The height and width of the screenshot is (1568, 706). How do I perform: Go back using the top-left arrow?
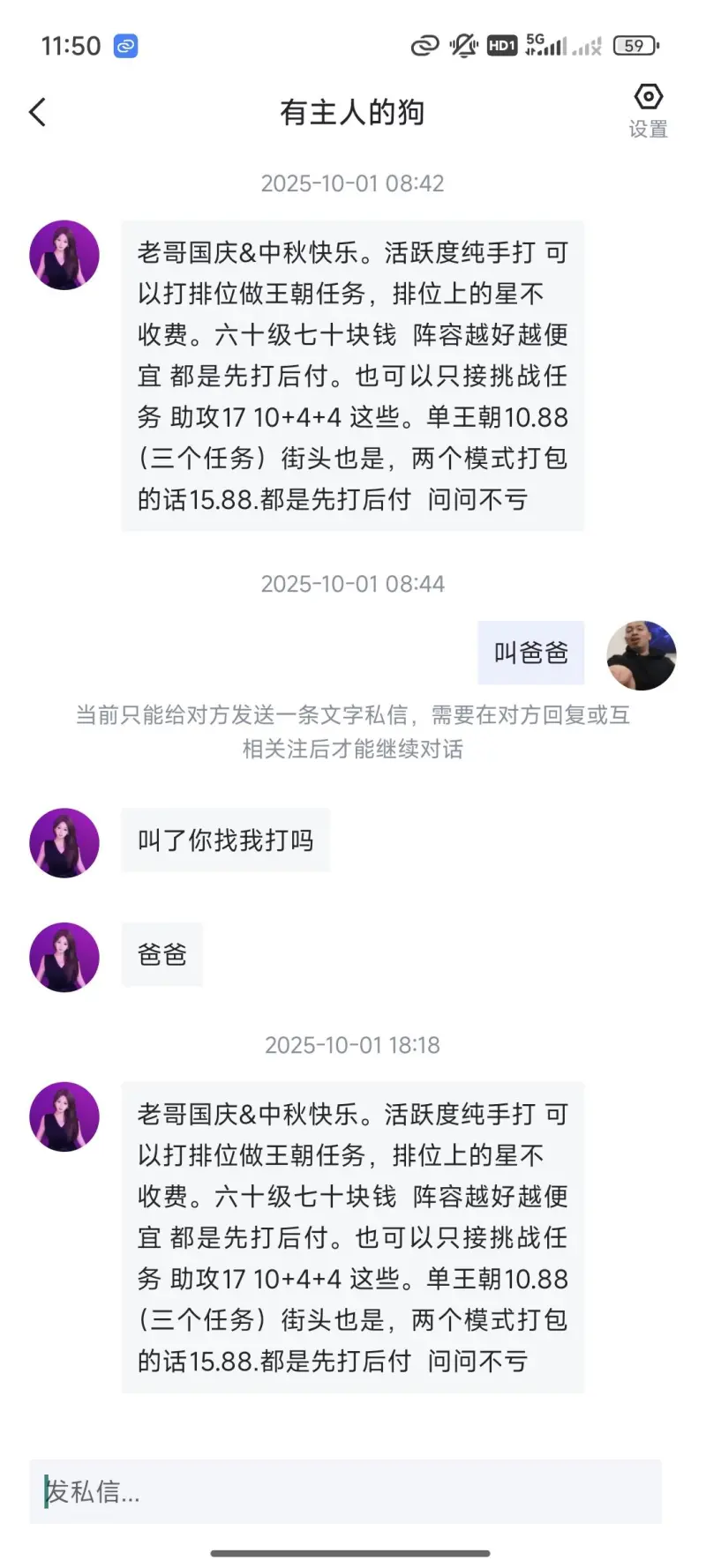(37, 112)
